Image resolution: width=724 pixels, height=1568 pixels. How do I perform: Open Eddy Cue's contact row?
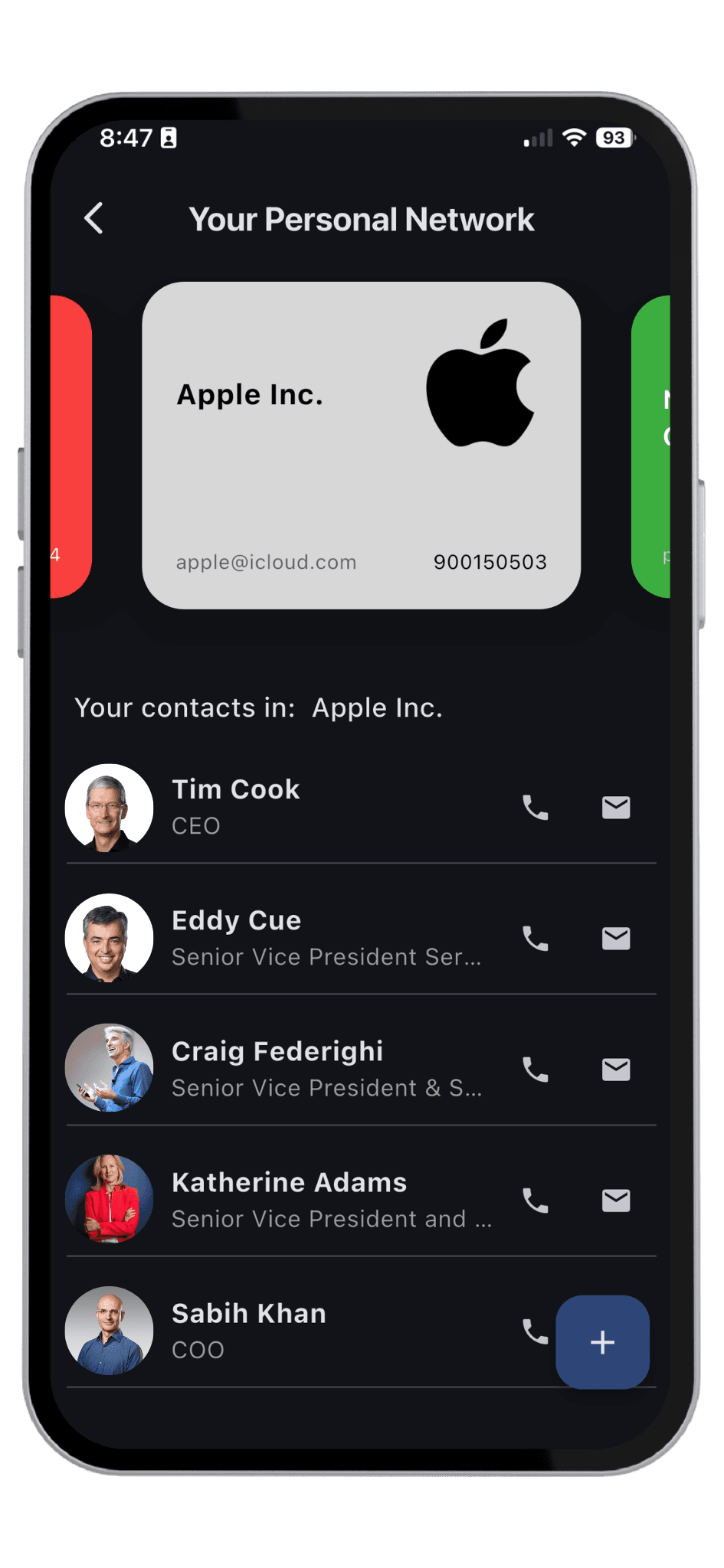306,939
